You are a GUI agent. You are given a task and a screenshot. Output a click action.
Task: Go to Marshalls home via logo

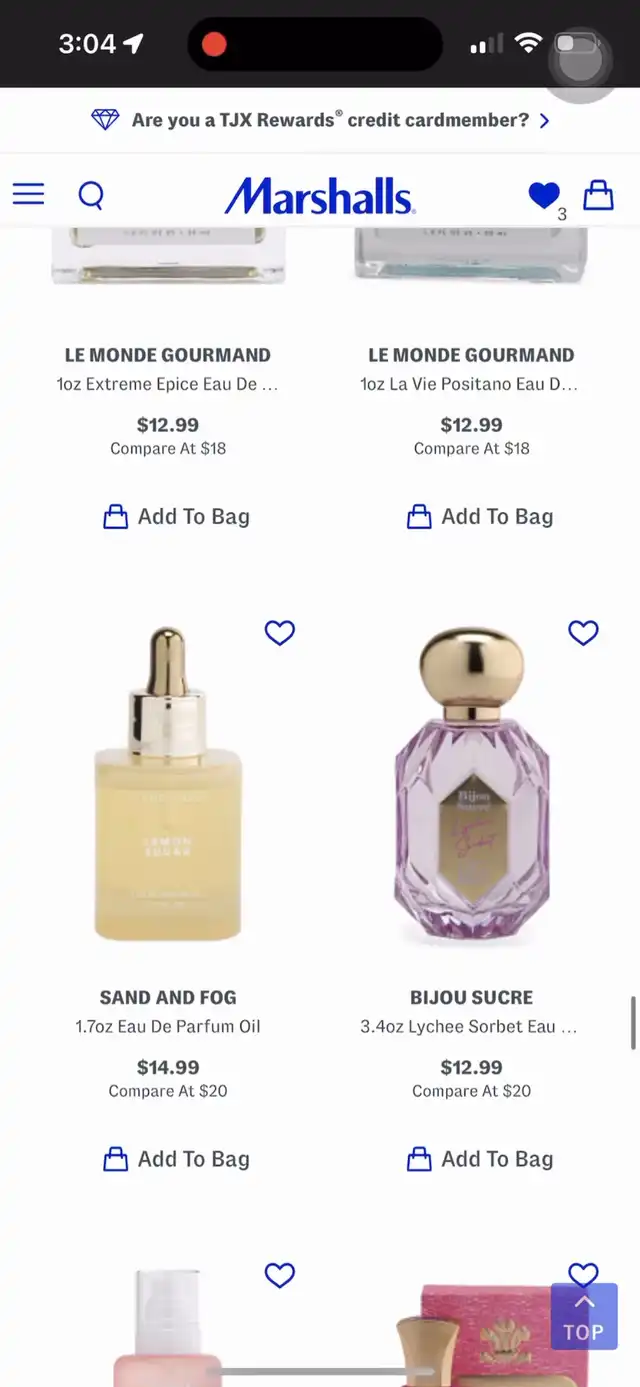[x=320, y=196]
